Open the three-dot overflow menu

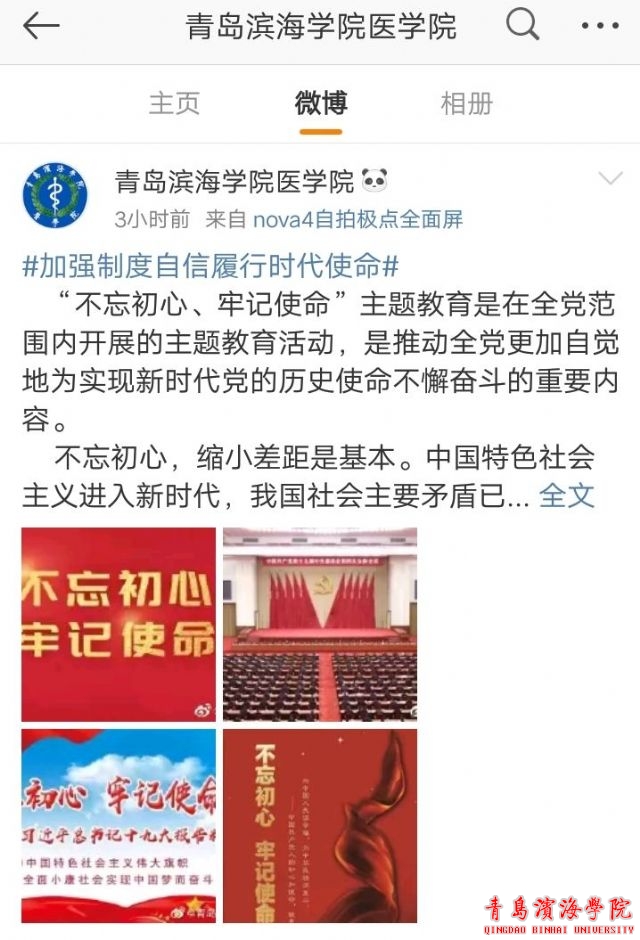click(600, 26)
